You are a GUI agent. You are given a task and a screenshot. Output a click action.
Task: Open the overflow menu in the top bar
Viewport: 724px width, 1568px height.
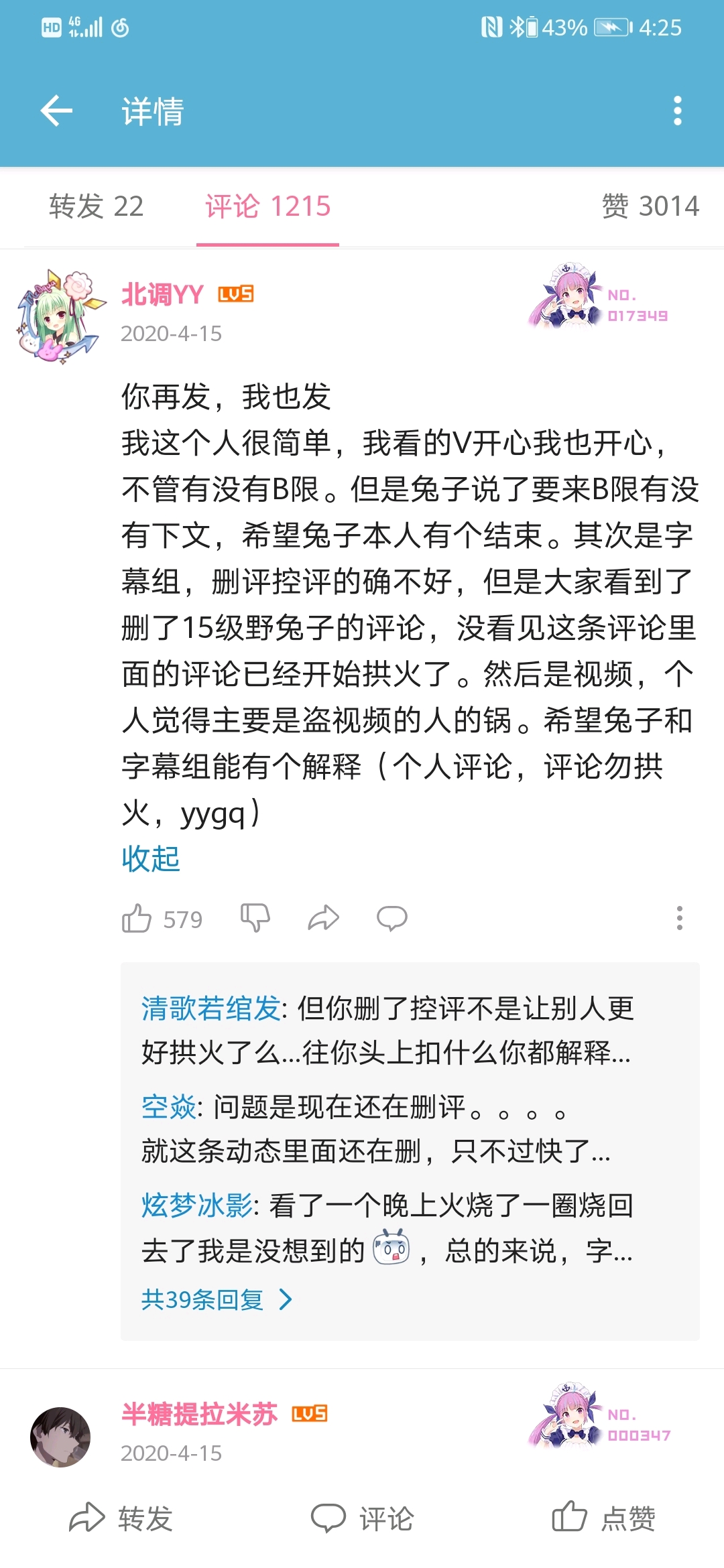point(677,111)
